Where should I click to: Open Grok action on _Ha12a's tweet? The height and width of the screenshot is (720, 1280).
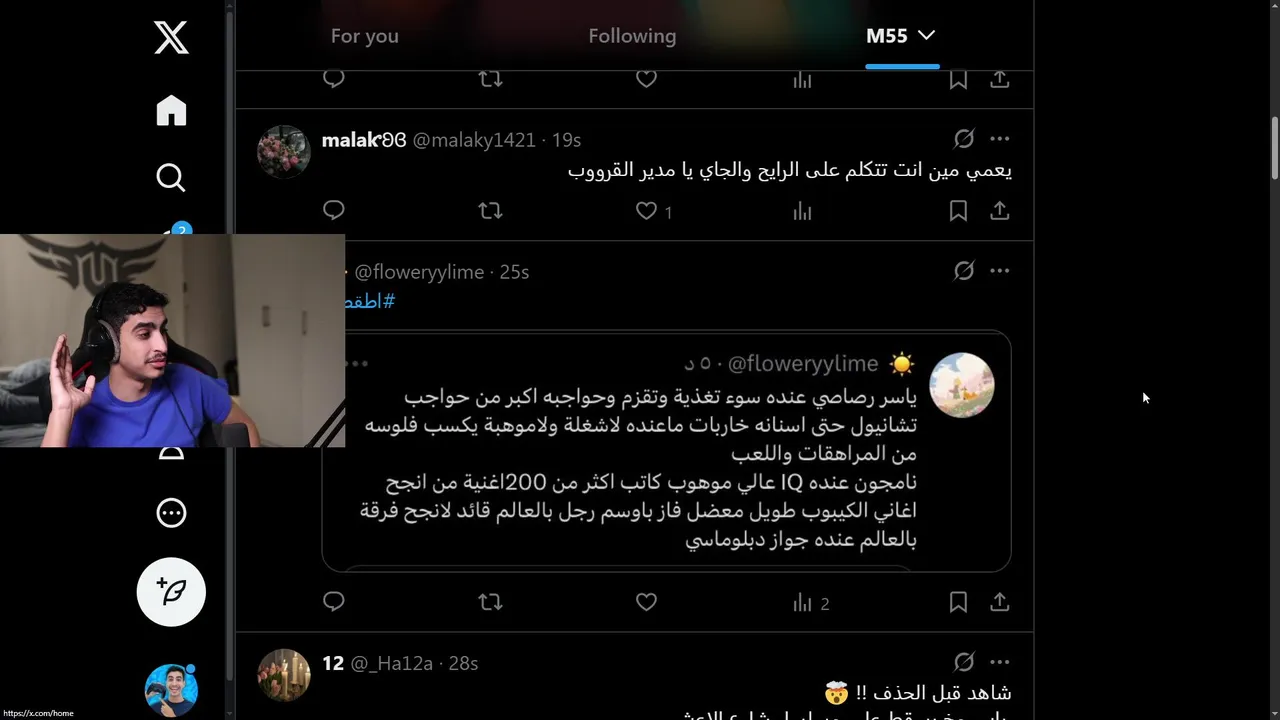(964, 662)
